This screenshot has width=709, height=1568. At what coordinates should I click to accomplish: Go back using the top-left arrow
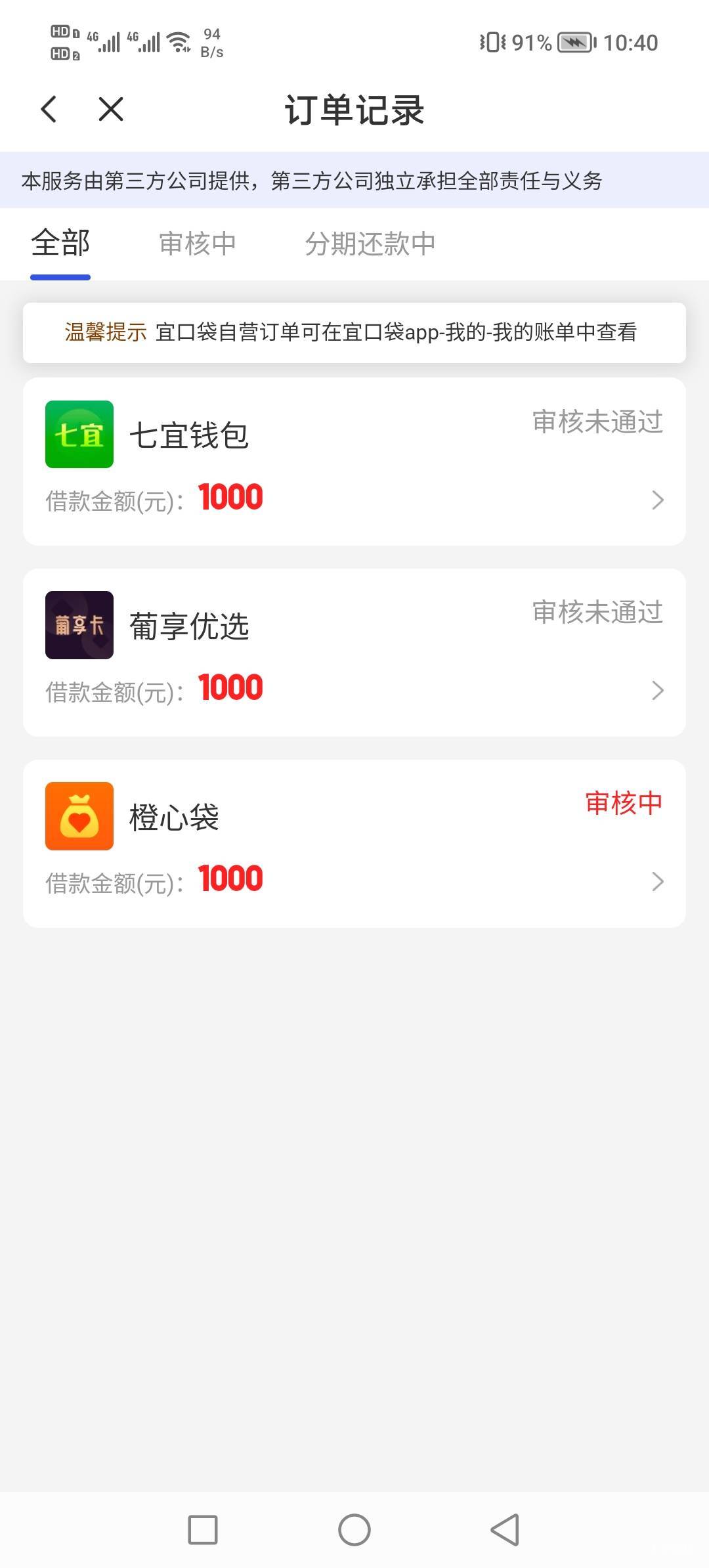(49, 109)
